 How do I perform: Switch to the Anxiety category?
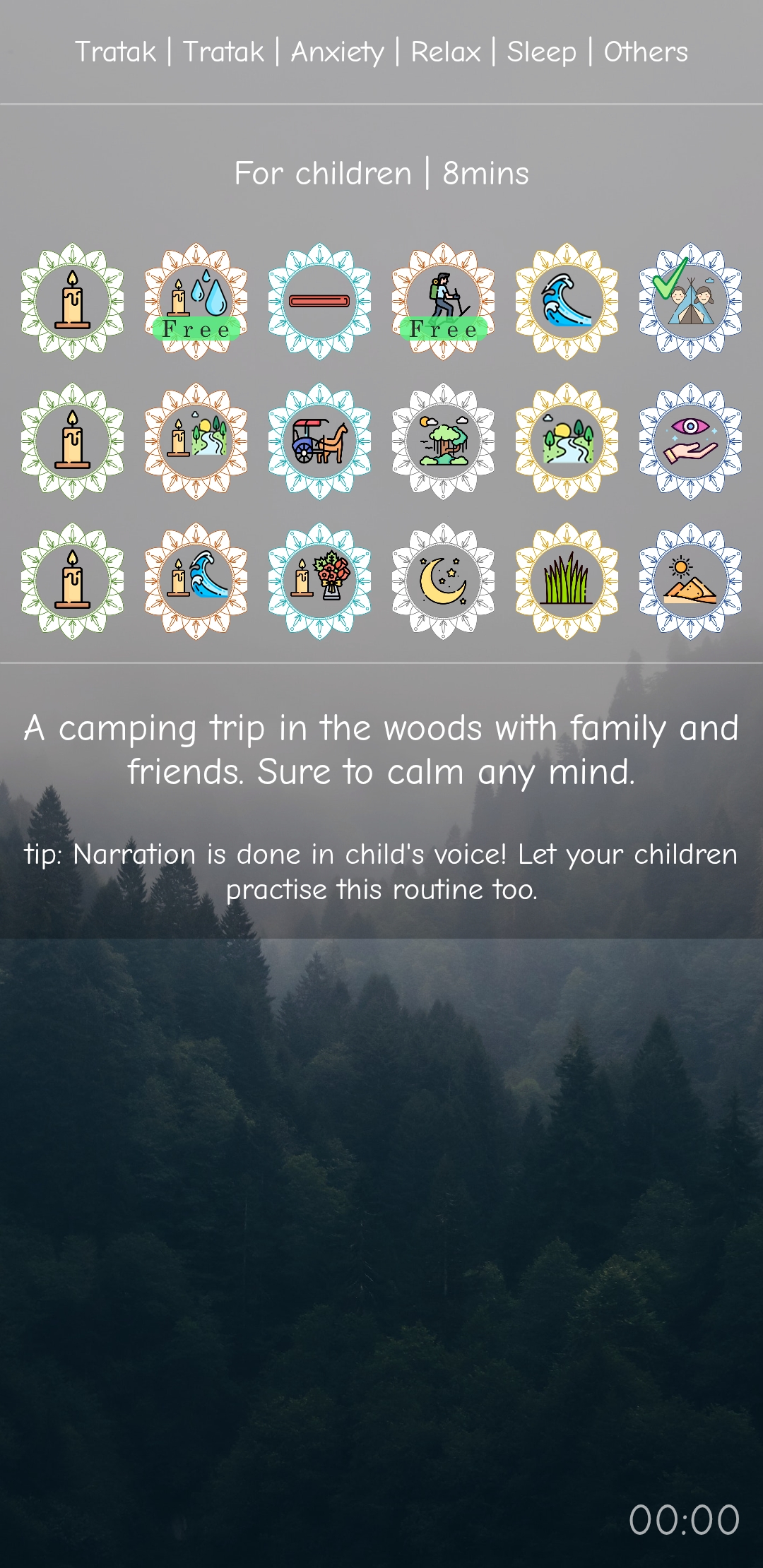337,52
